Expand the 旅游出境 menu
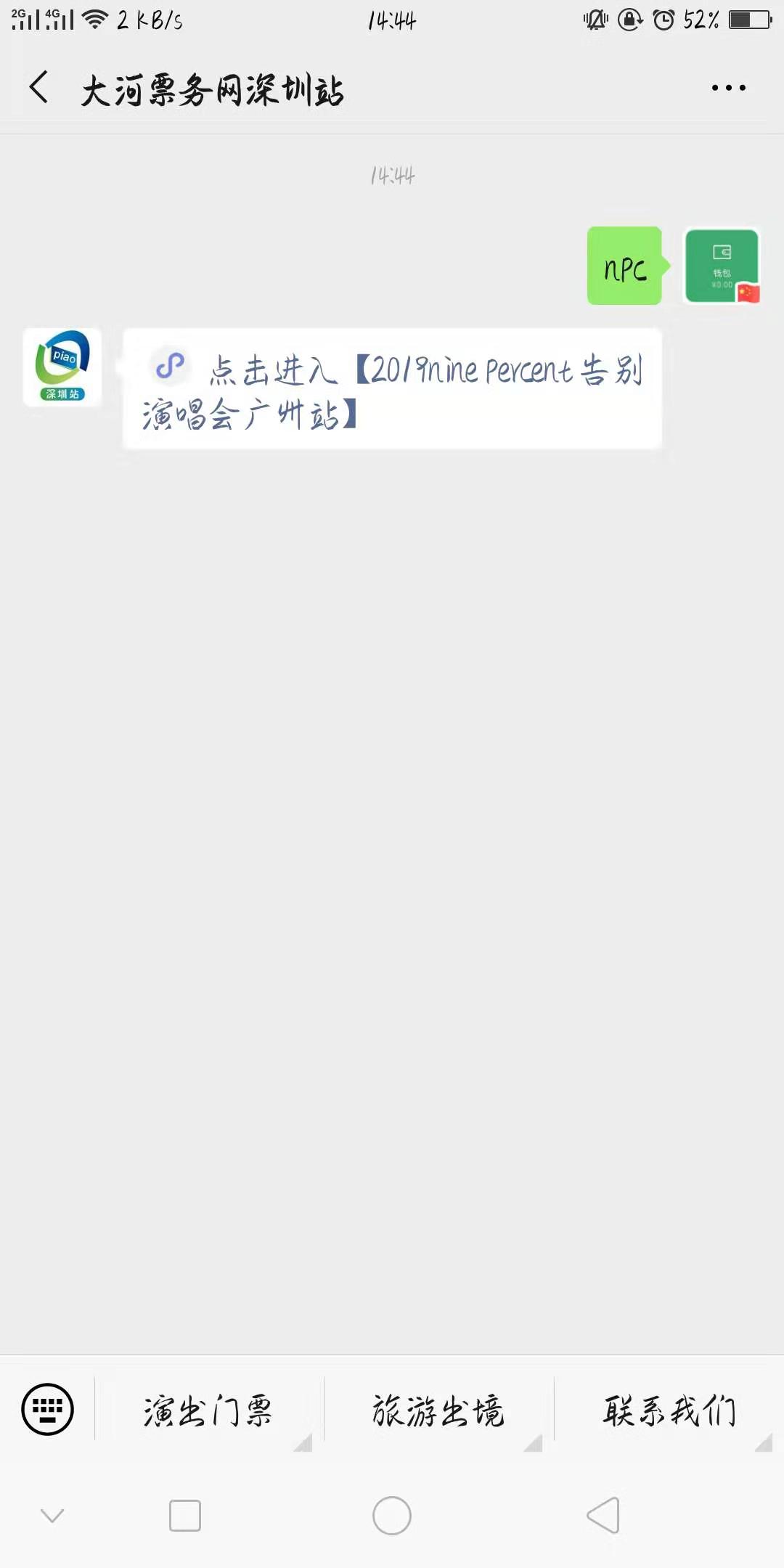784x1568 pixels. pos(438,1411)
